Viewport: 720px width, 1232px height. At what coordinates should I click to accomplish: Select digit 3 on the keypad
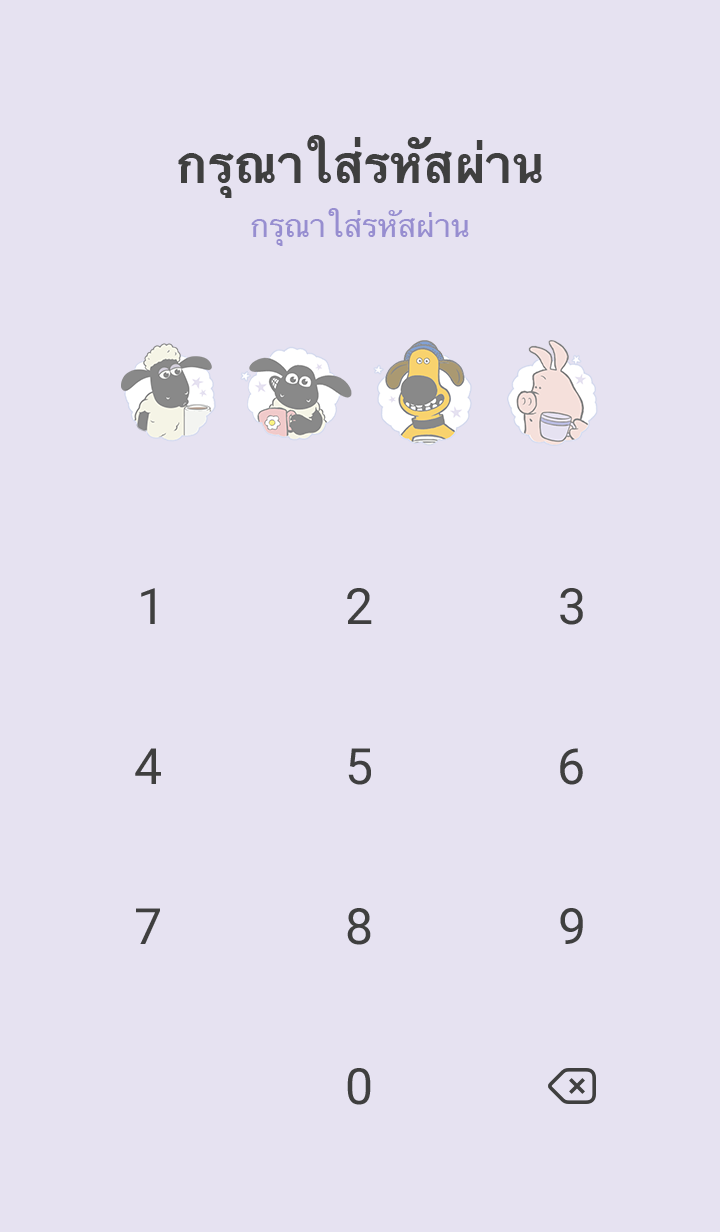(x=571, y=607)
